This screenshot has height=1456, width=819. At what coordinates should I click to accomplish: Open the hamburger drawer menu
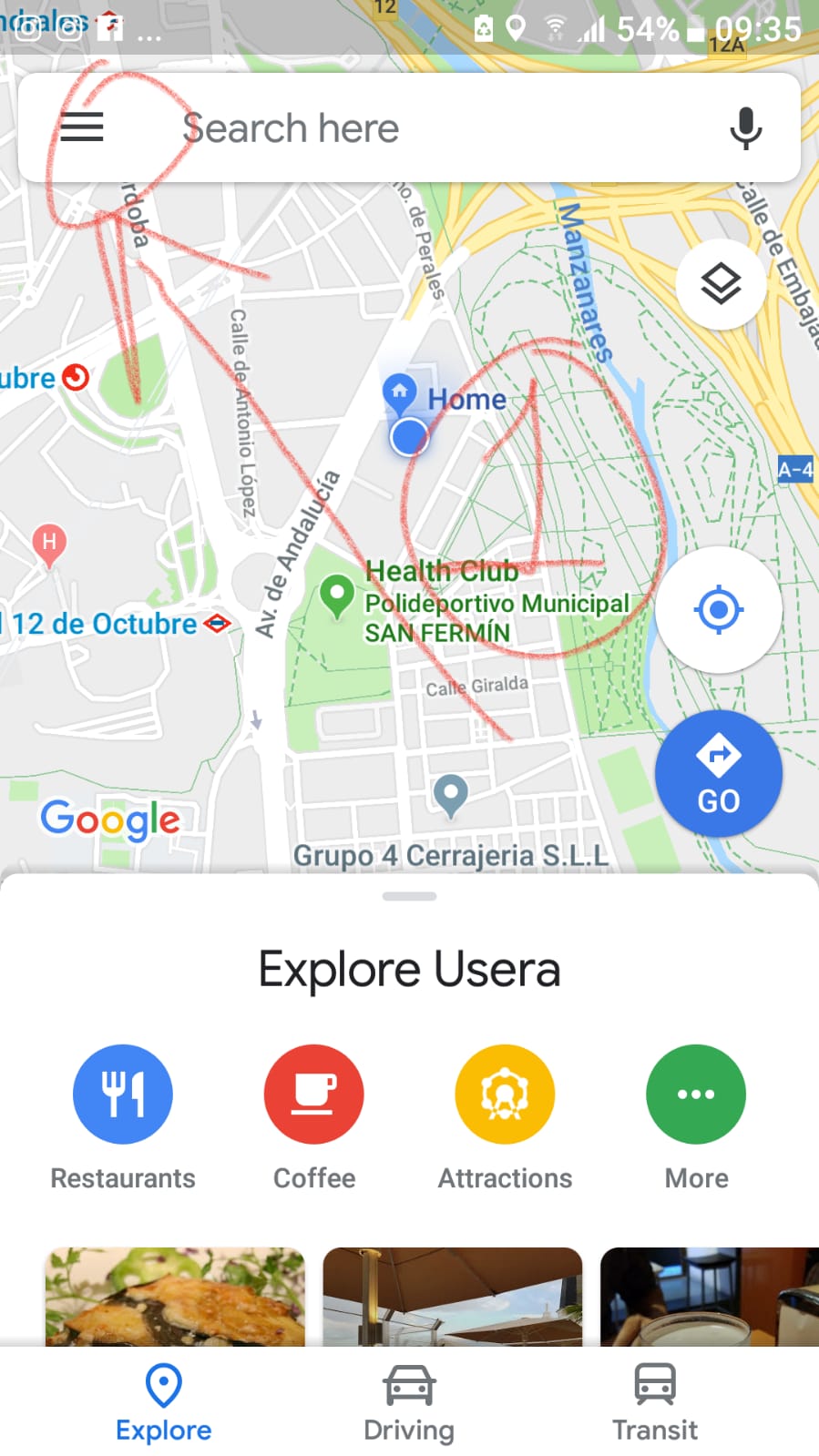(82, 127)
